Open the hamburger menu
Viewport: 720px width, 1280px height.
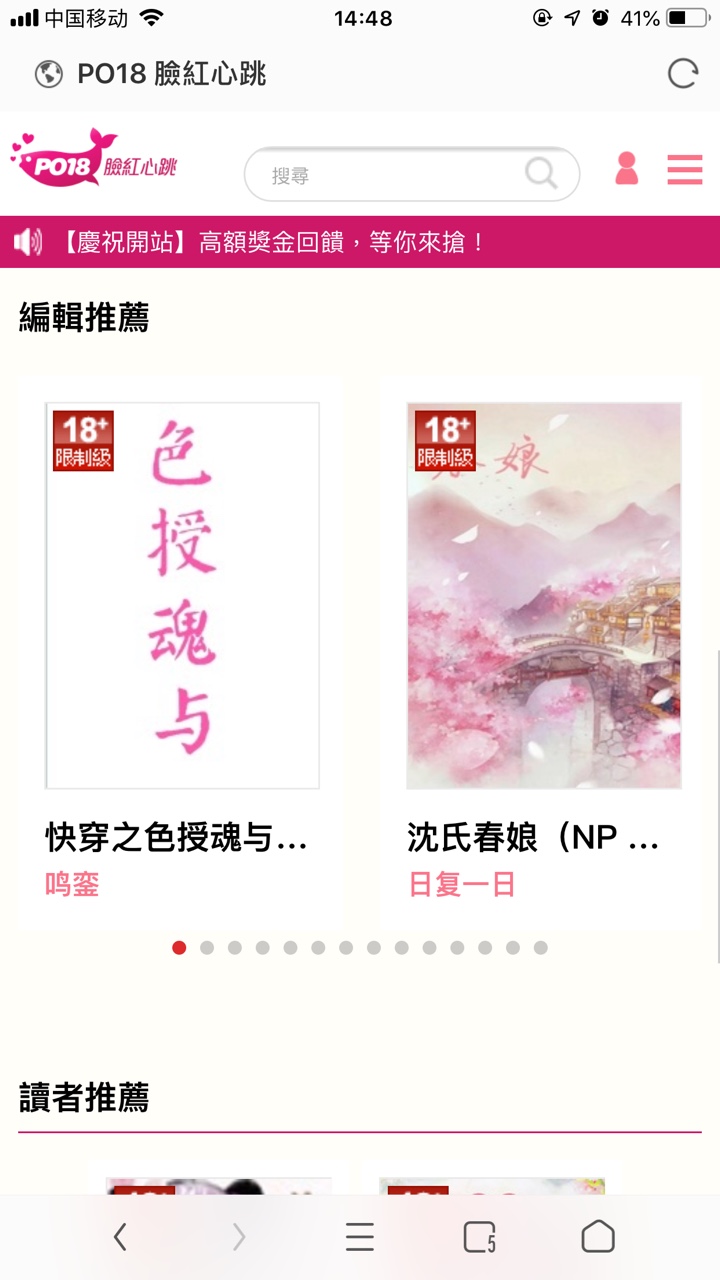click(685, 169)
